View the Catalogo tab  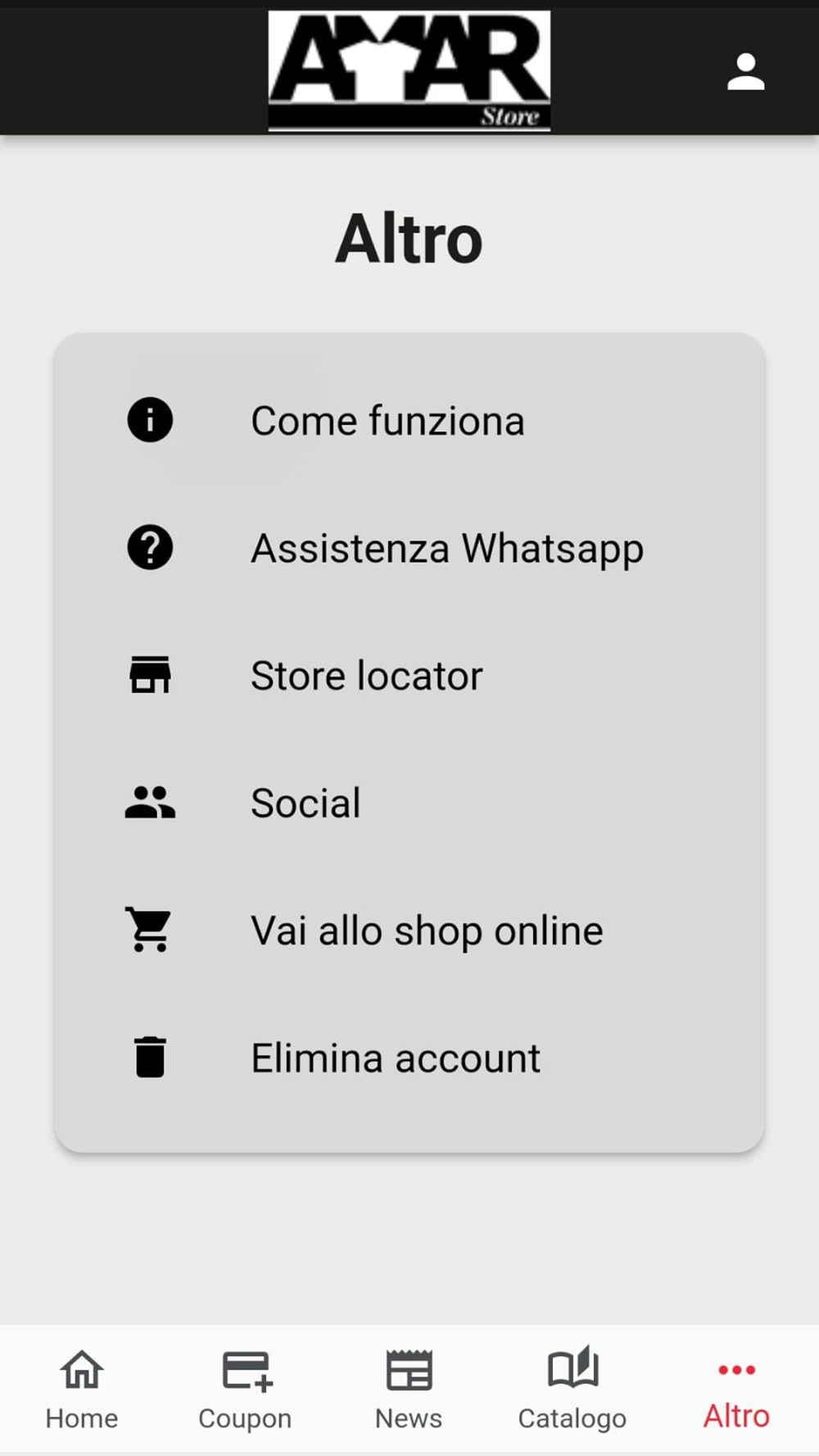572,1389
